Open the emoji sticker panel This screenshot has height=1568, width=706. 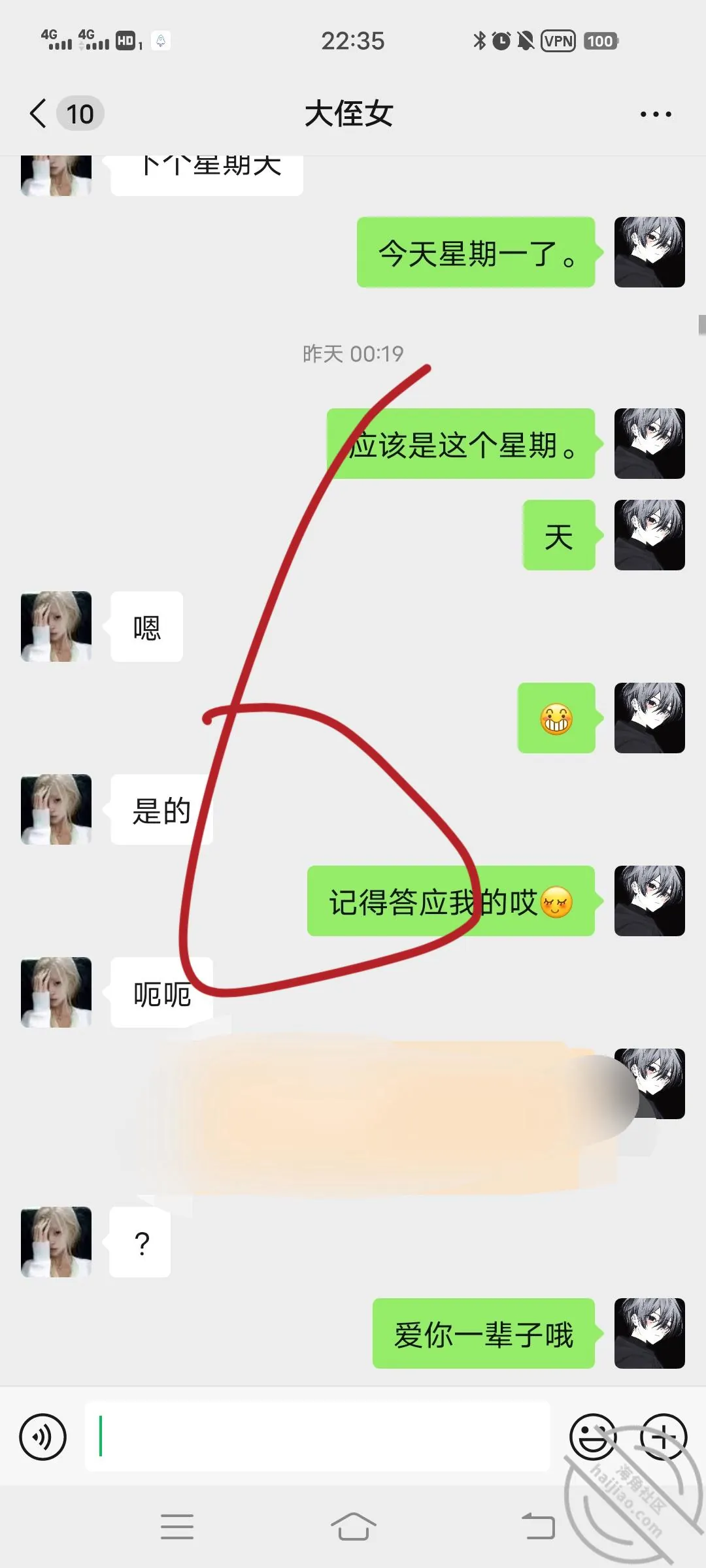(593, 1437)
